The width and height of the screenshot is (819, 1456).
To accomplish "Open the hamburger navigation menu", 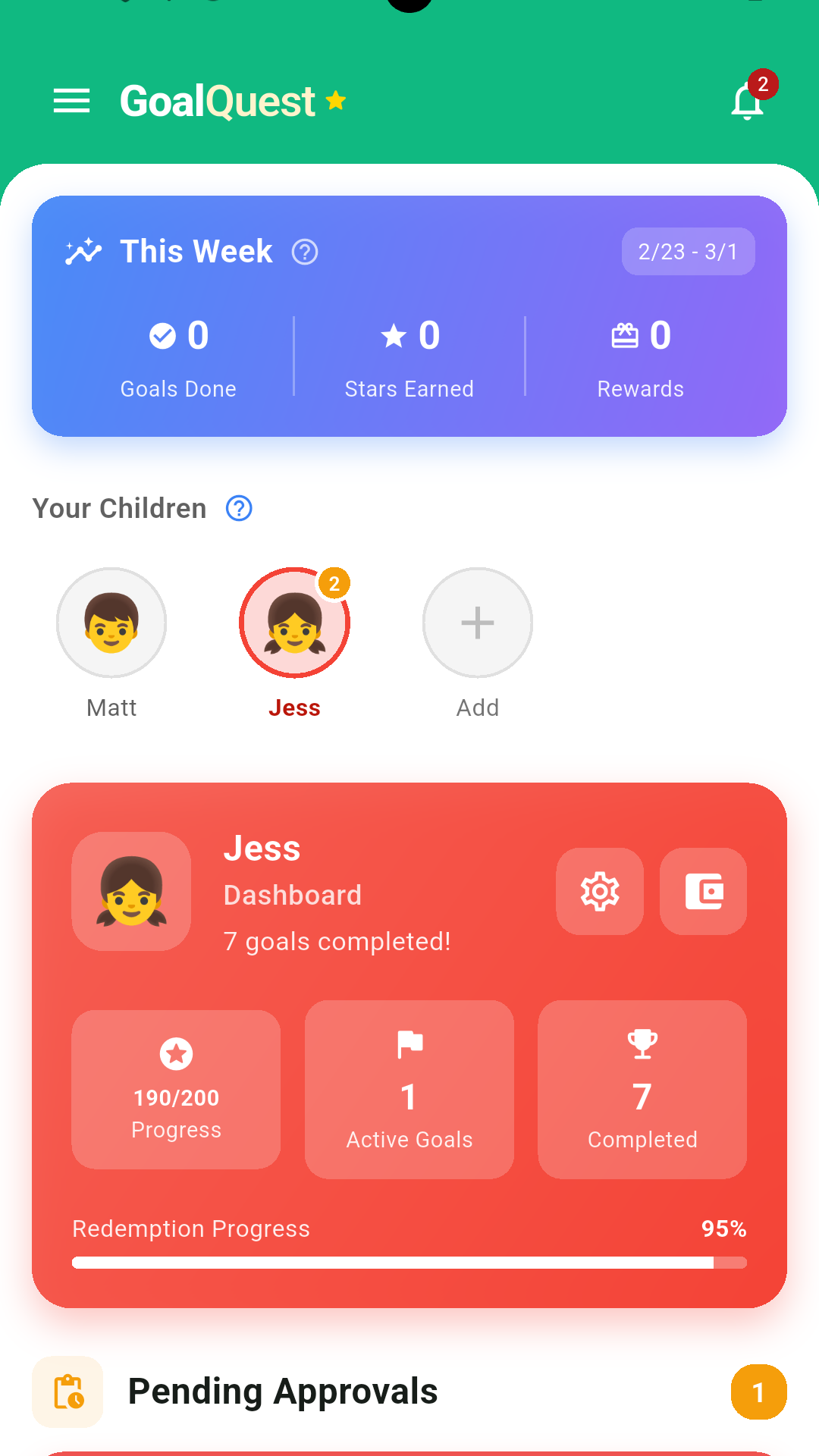I will click(x=72, y=101).
